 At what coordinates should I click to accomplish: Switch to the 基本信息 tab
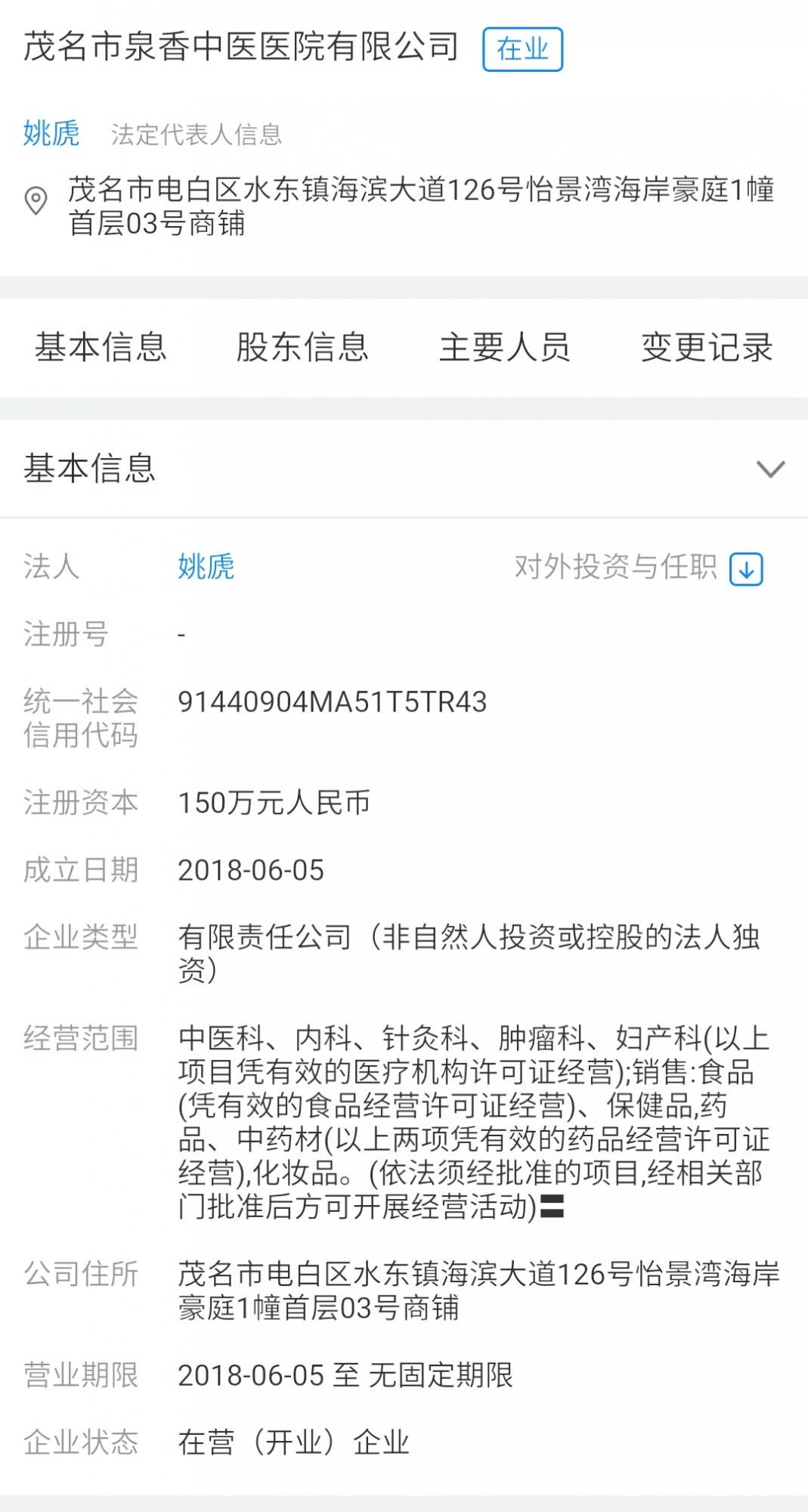point(101,348)
